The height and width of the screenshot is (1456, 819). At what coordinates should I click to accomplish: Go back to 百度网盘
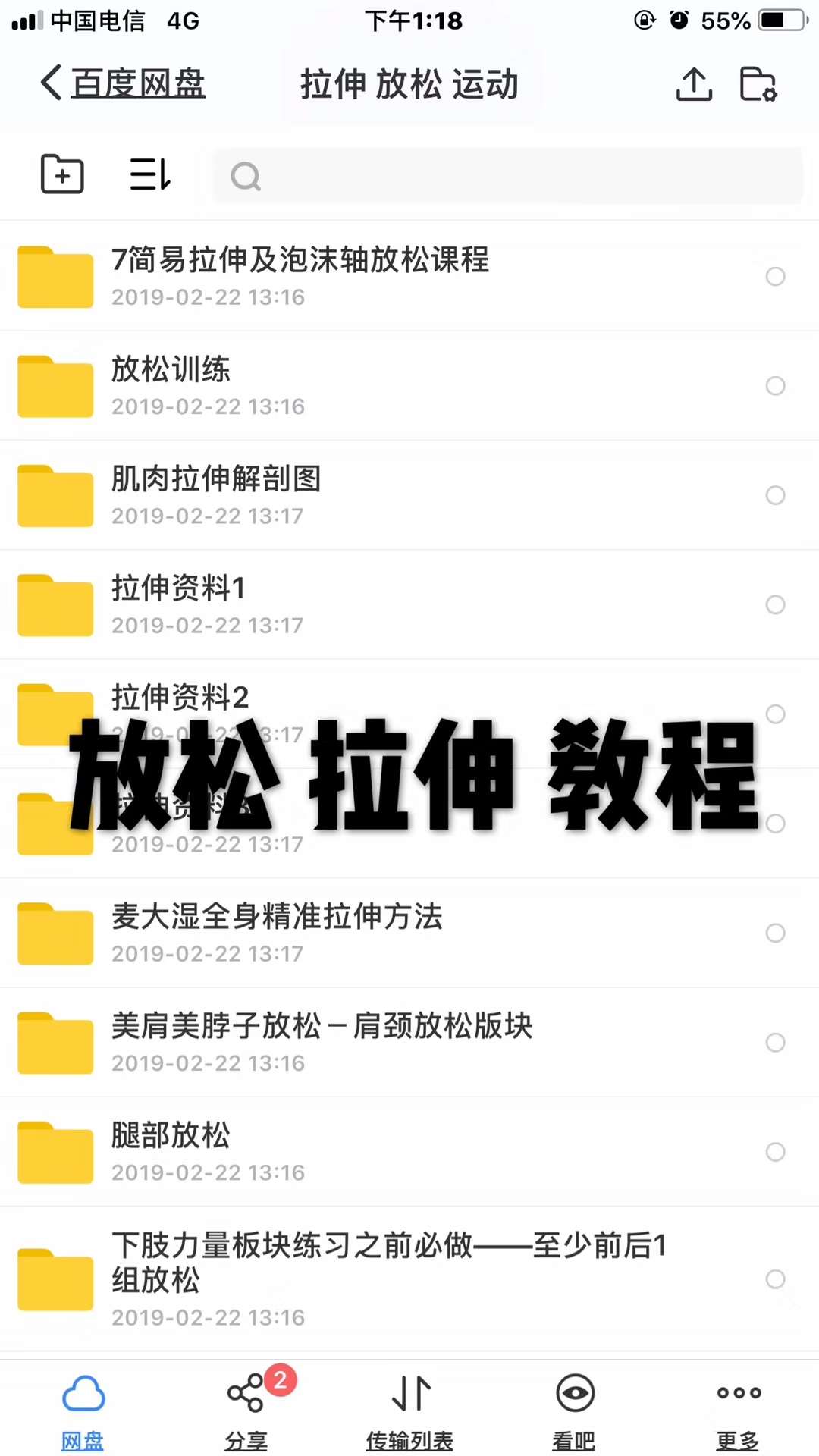pos(123,83)
